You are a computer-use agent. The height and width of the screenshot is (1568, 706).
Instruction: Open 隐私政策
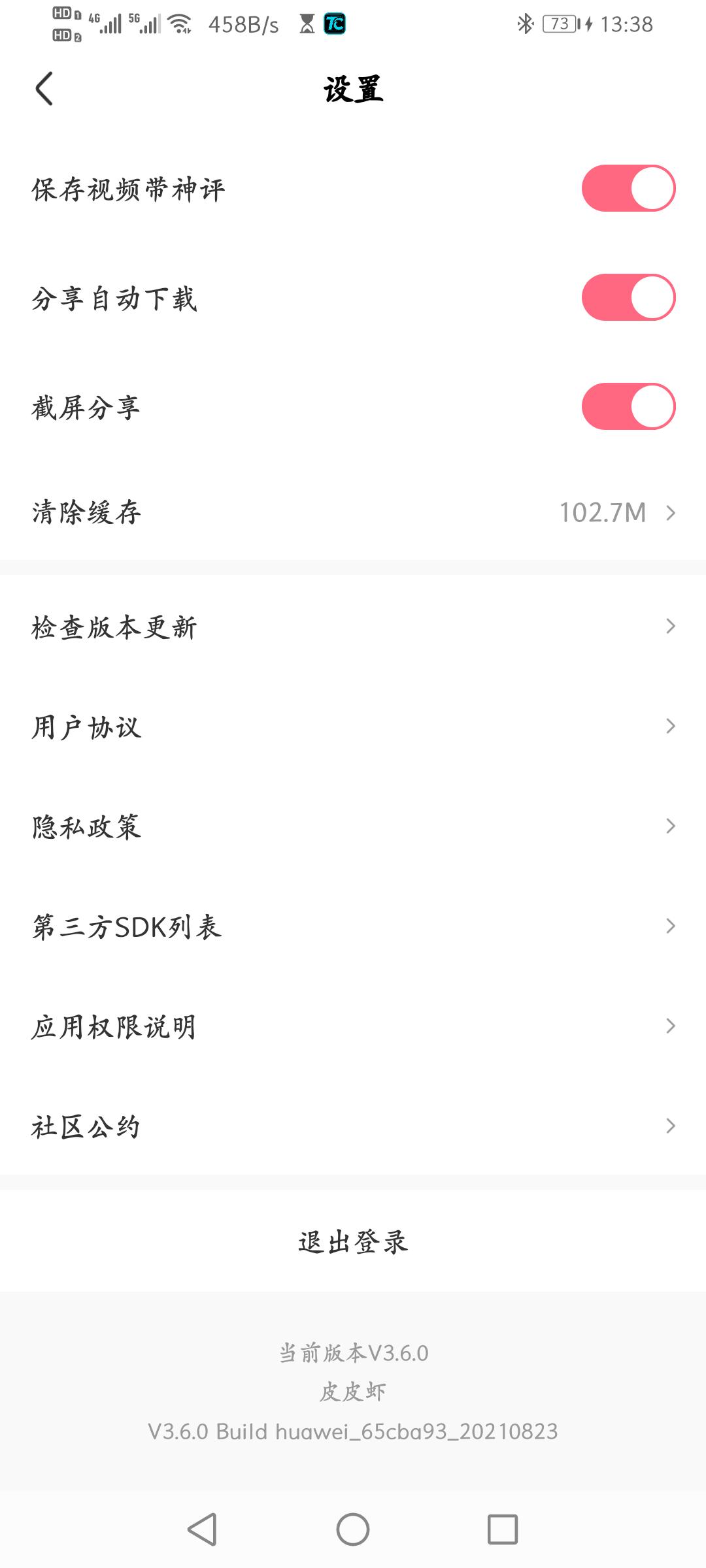(x=353, y=826)
